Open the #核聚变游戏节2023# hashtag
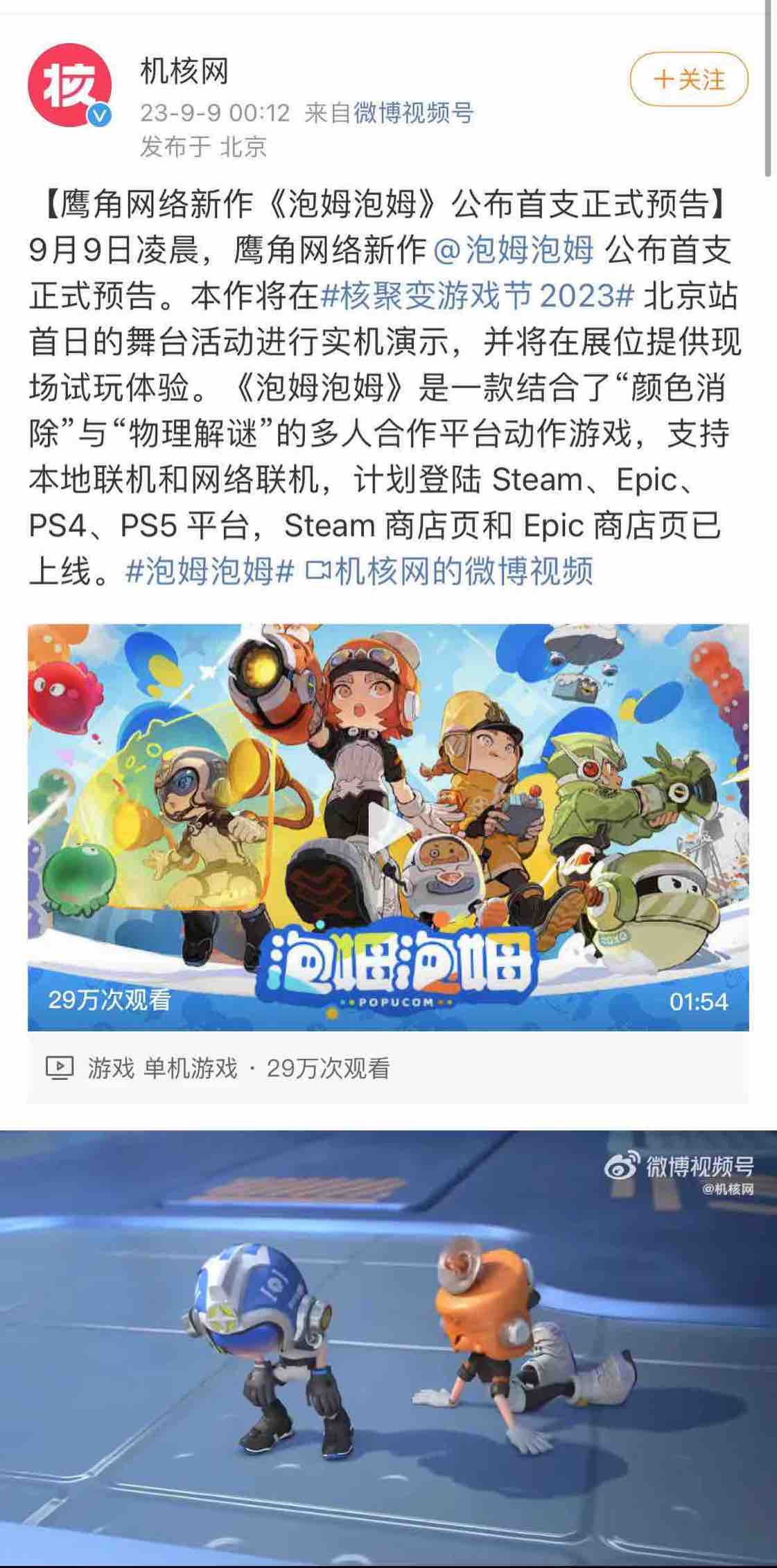Image resolution: width=777 pixels, height=1568 pixels. tap(477, 296)
